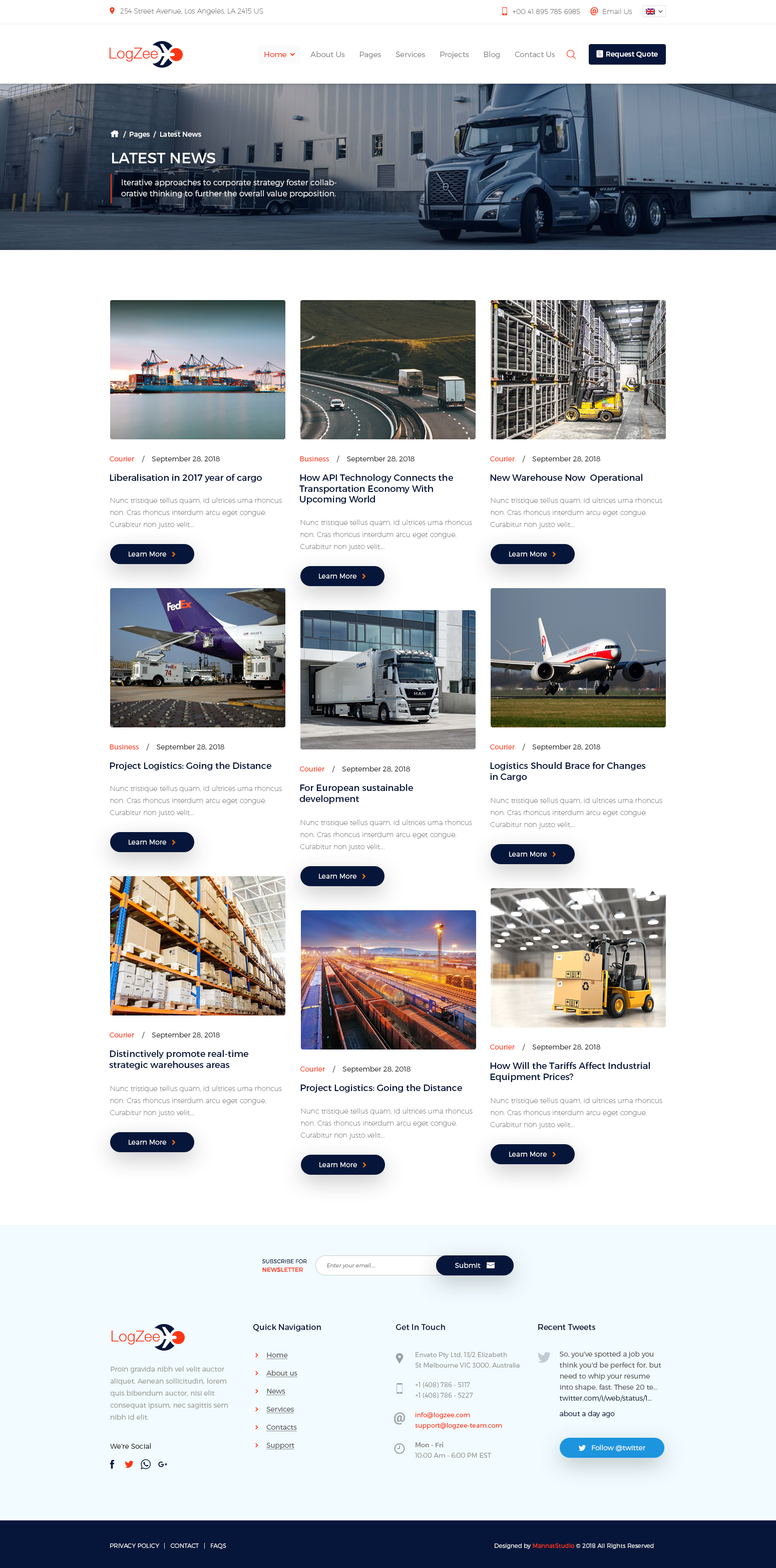This screenshot has width=776, height=1568.
Task: Open Learn More under New Warehouse Now Operational
Action: [532, 554]
